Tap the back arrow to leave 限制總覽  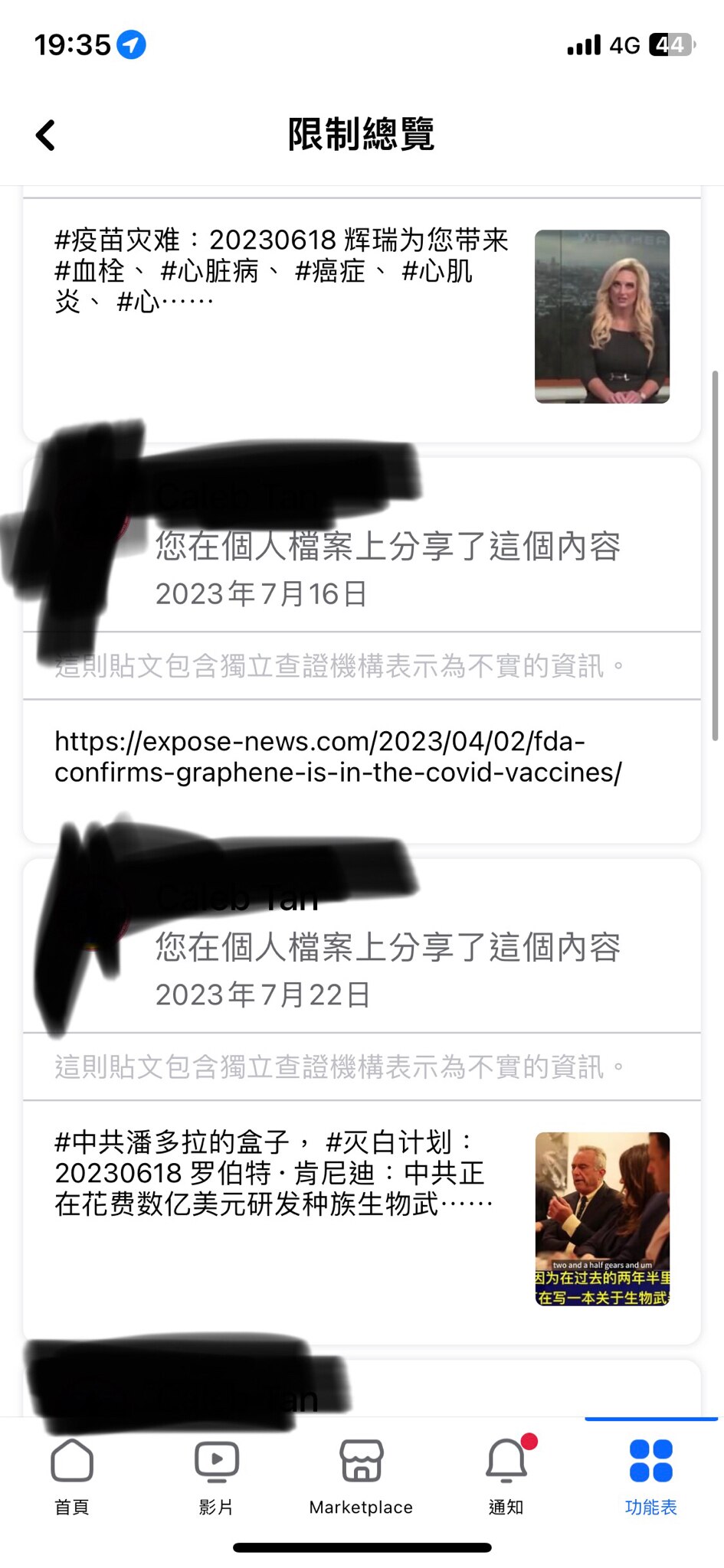click(x=46, y=133)
